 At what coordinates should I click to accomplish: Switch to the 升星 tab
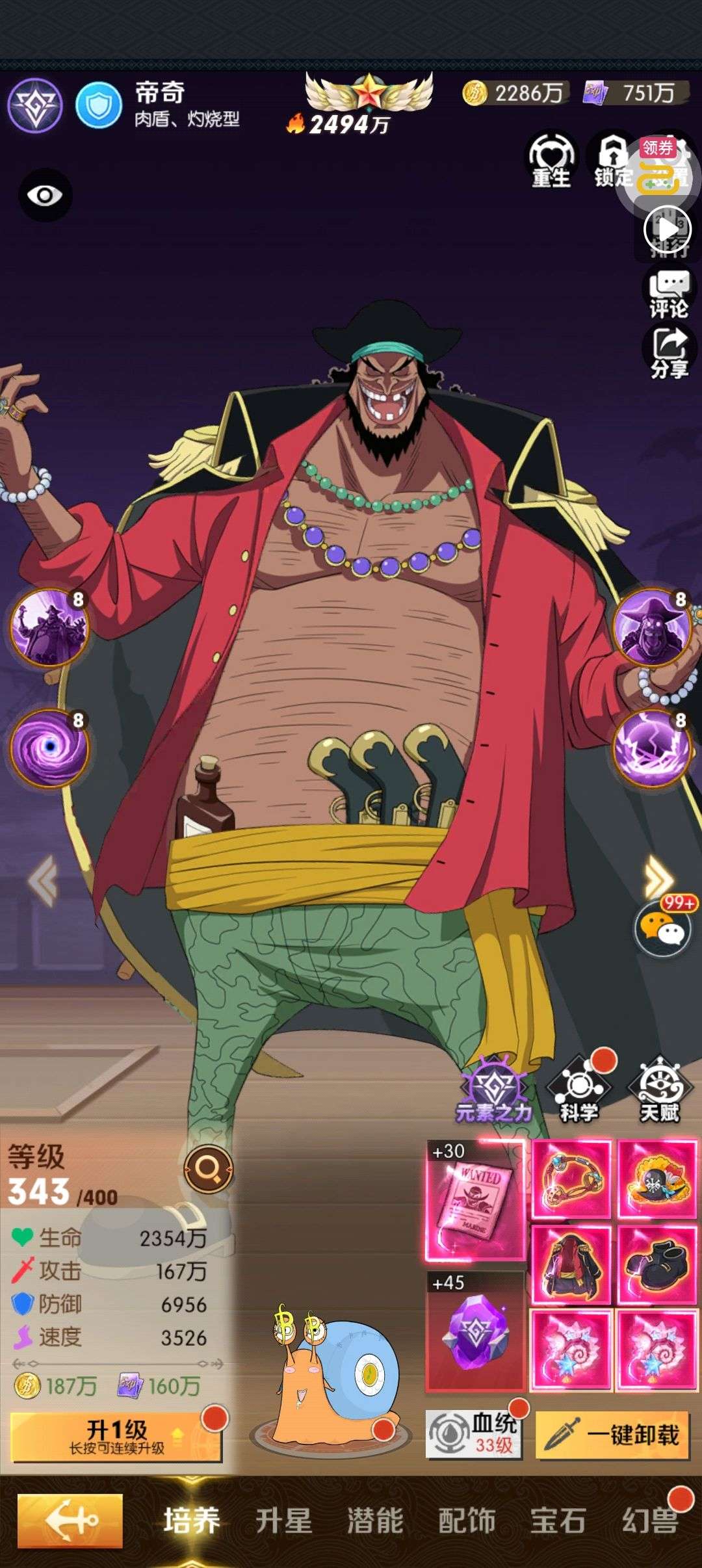[283, 1521]
